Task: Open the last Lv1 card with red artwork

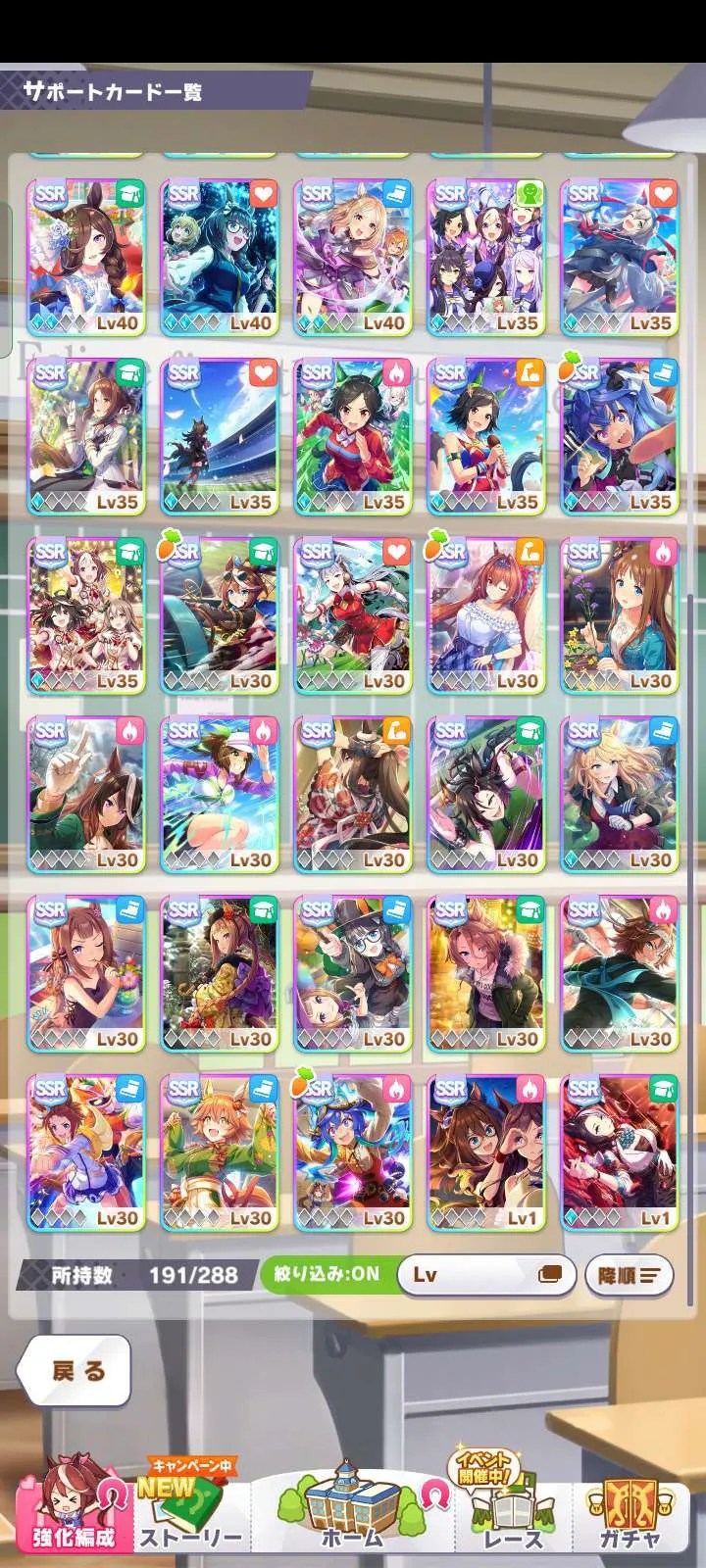Action: tap(619, 1151)
